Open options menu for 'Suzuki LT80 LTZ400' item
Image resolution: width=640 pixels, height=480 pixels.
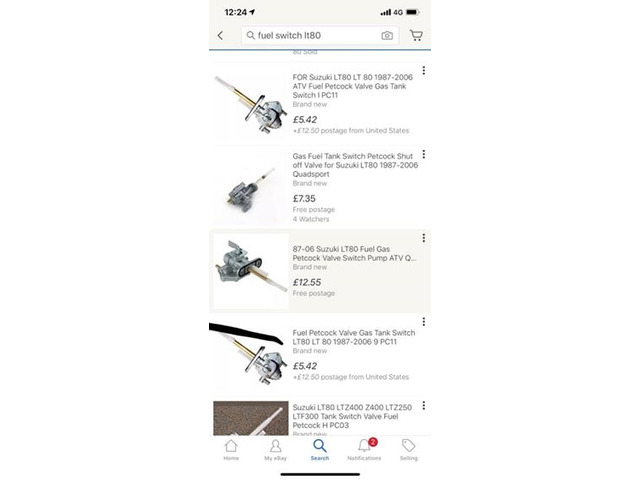pos(424,404)
